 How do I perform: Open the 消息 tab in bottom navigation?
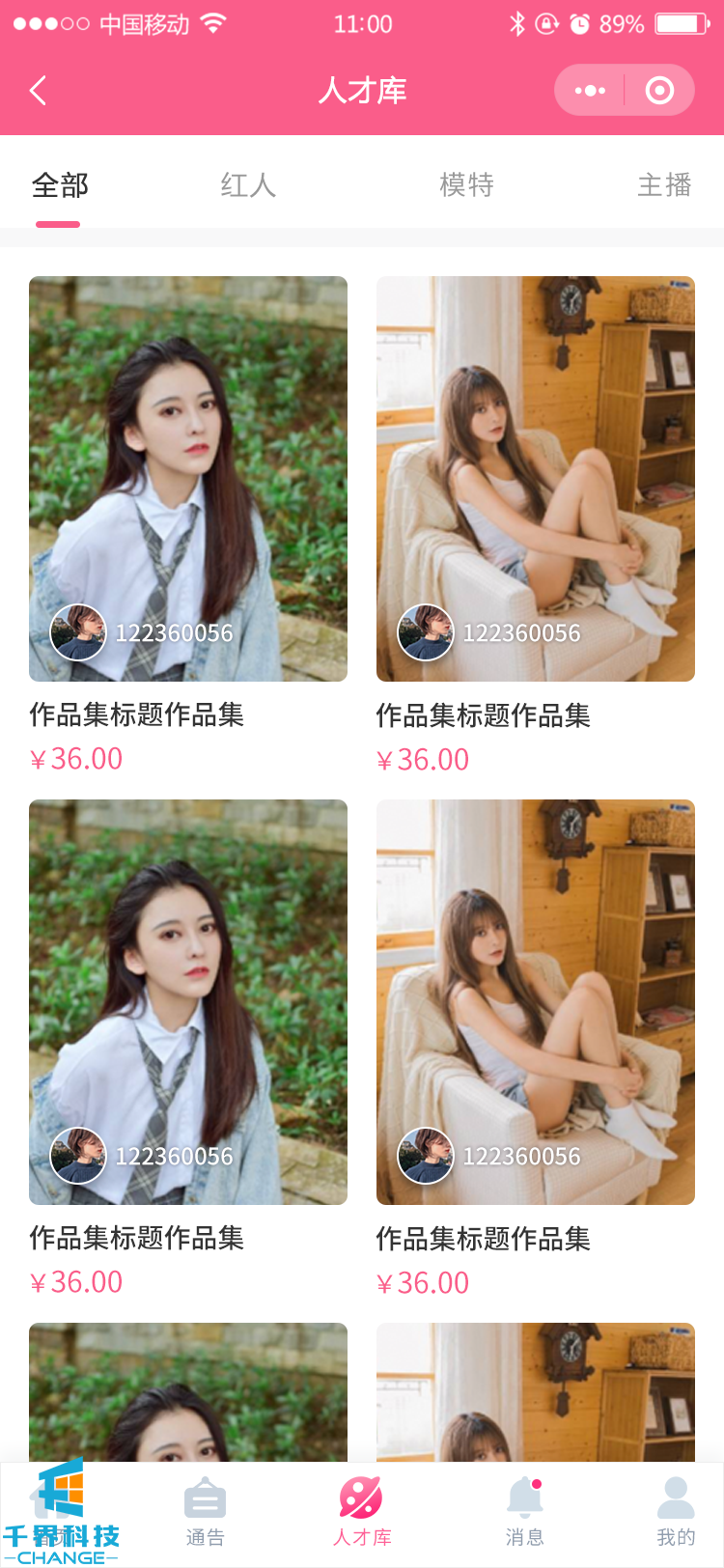pos(524,1512)
